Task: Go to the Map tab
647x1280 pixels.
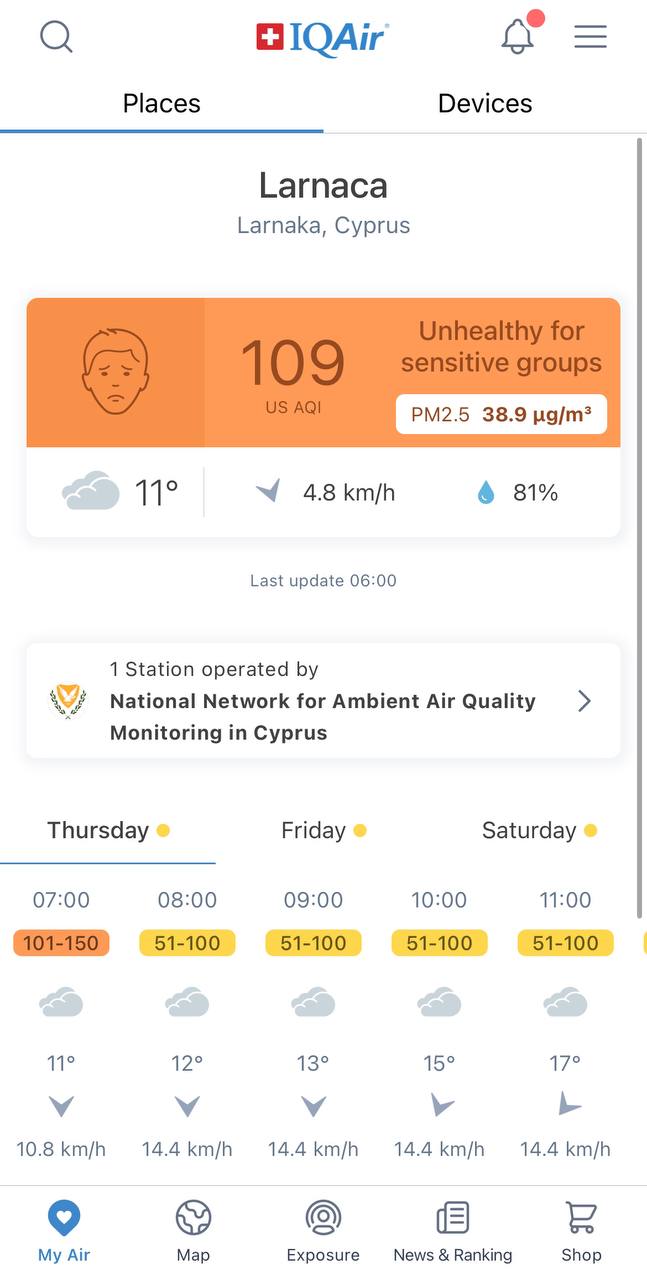Action: coord(193,1232)
